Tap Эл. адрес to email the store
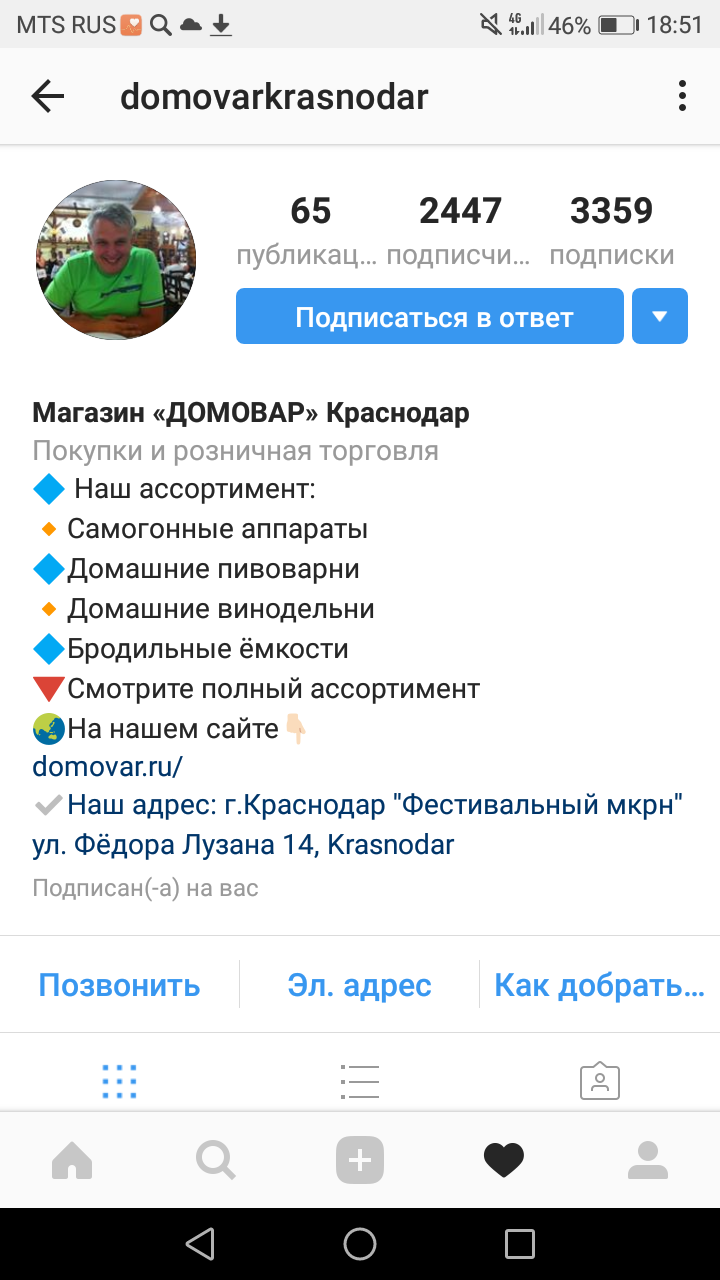The height and width of the screenshot is (1280, 720). (360, 985)
